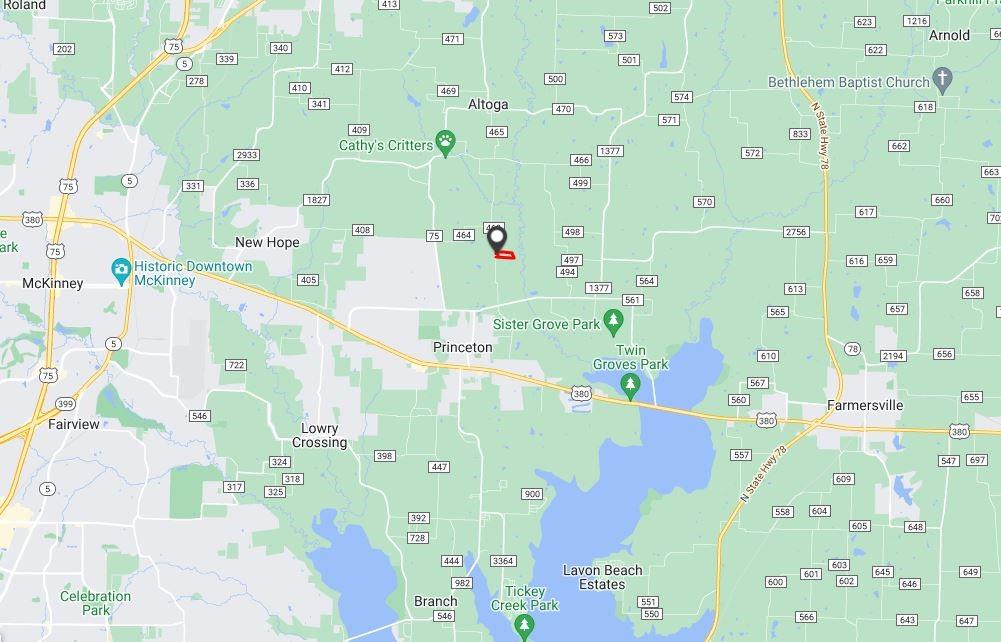Select Bethlehem Baptist Church marker
Screen dimensions: 1001x642
(x=941, y=79)
